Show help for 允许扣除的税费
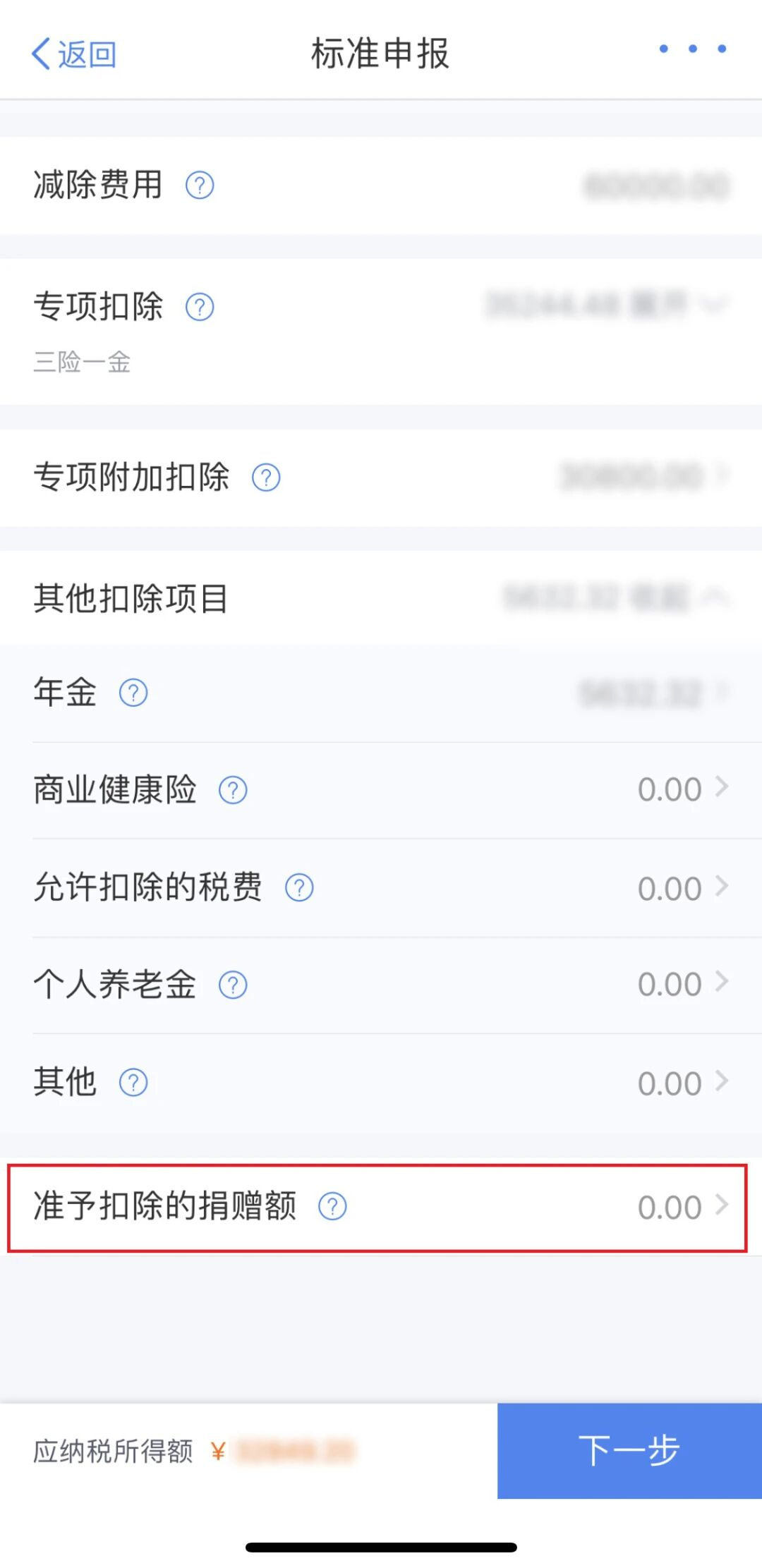This screenshot has height=1568, width=762. [x=299, y=887]
